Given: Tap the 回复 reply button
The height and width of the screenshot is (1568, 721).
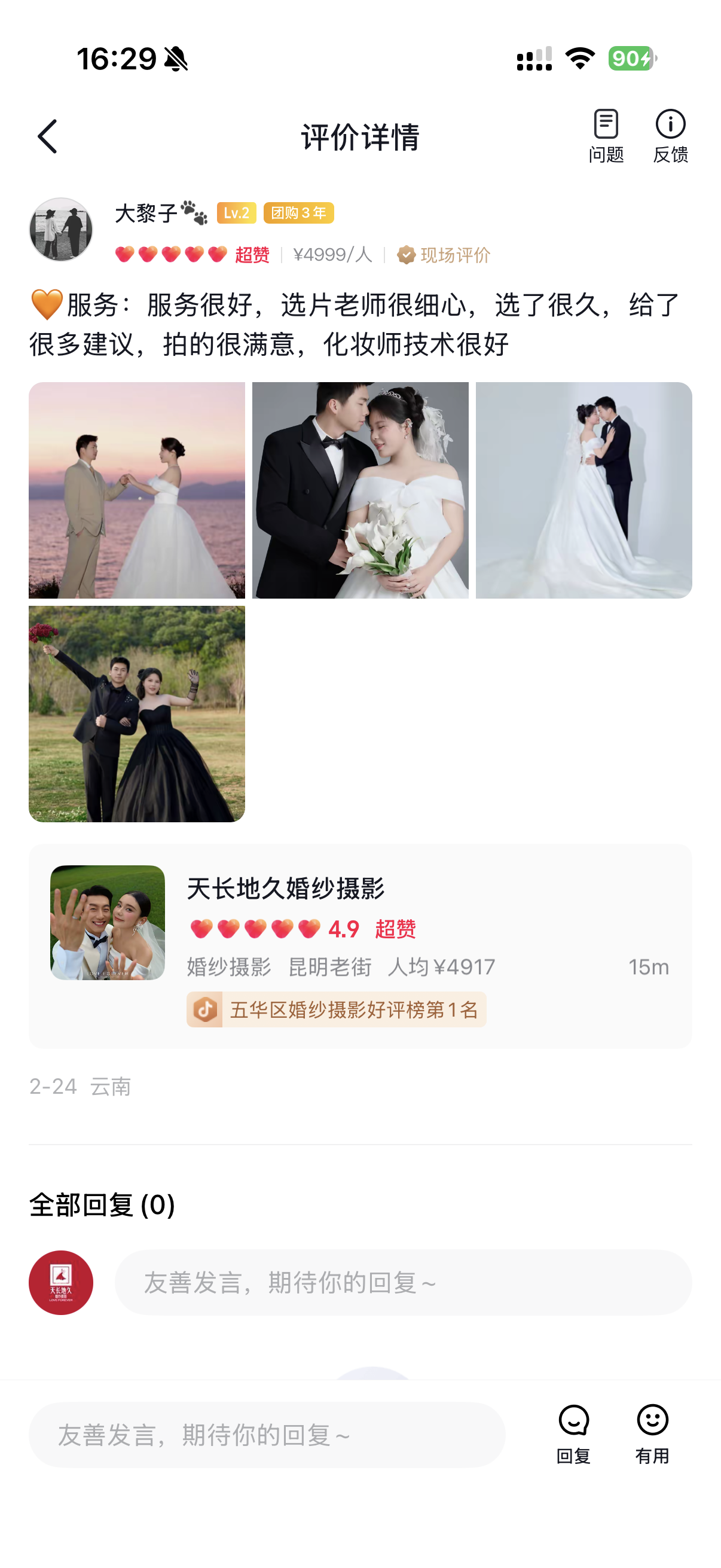Looking at the screenshot, I should [x=573, y=1433].
